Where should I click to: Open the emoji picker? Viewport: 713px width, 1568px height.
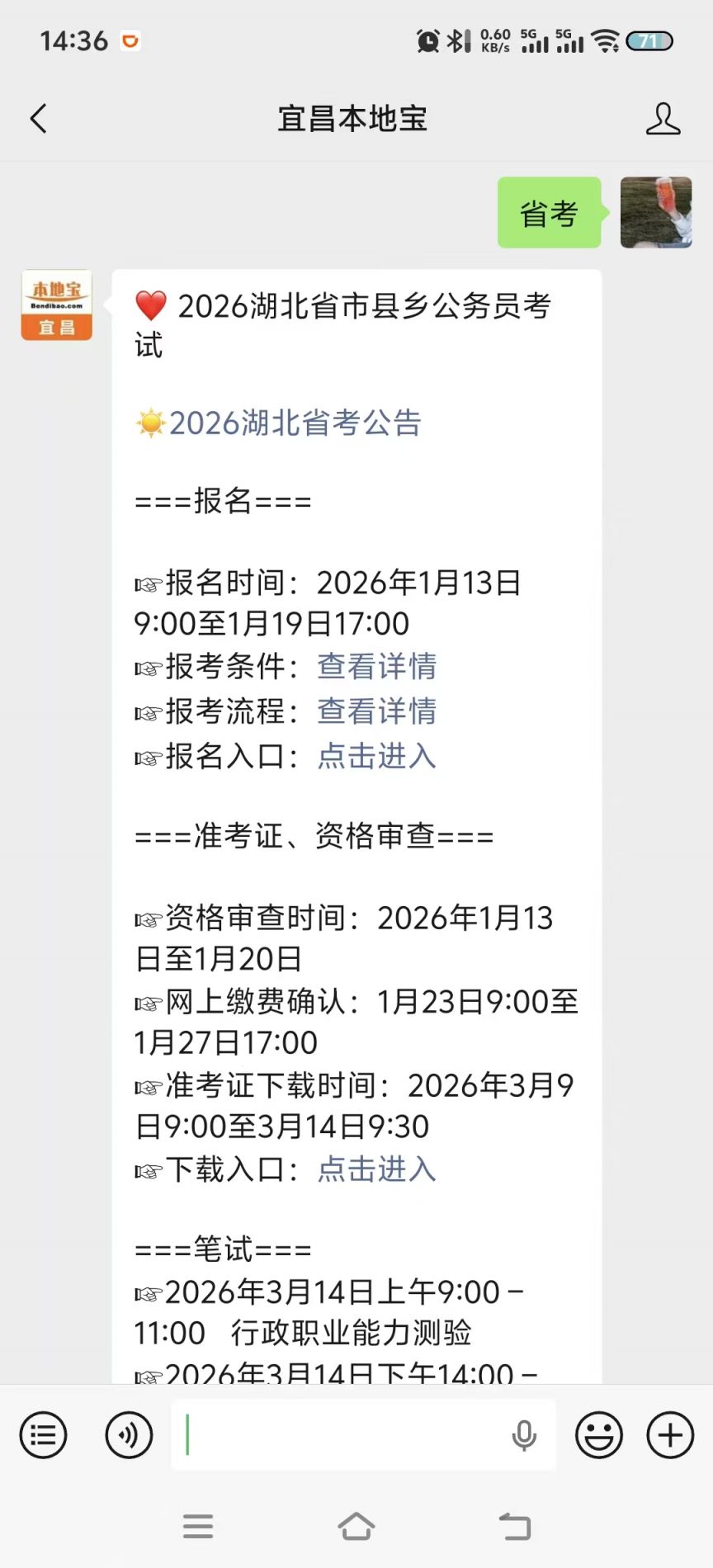(598, 1435)
